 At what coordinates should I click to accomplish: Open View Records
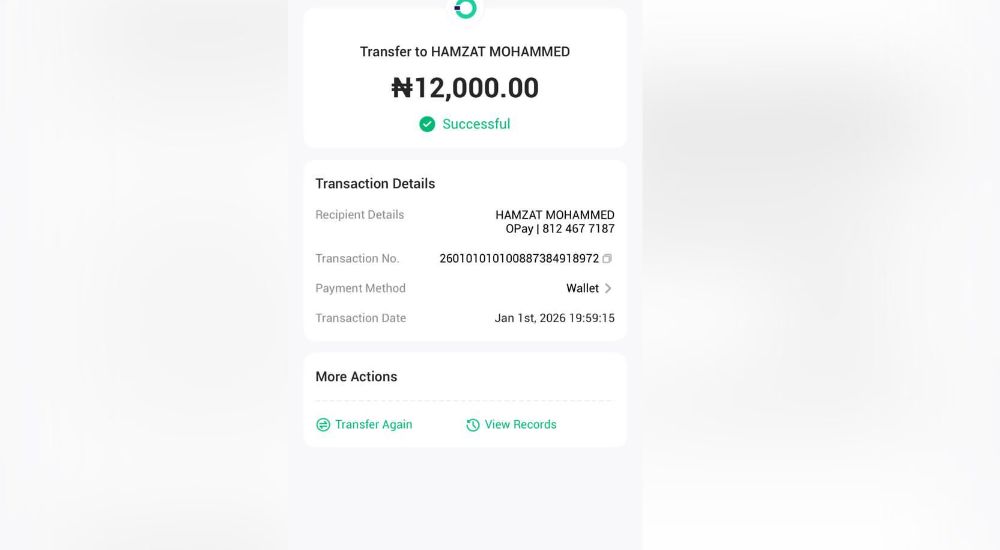pos(511,425)
